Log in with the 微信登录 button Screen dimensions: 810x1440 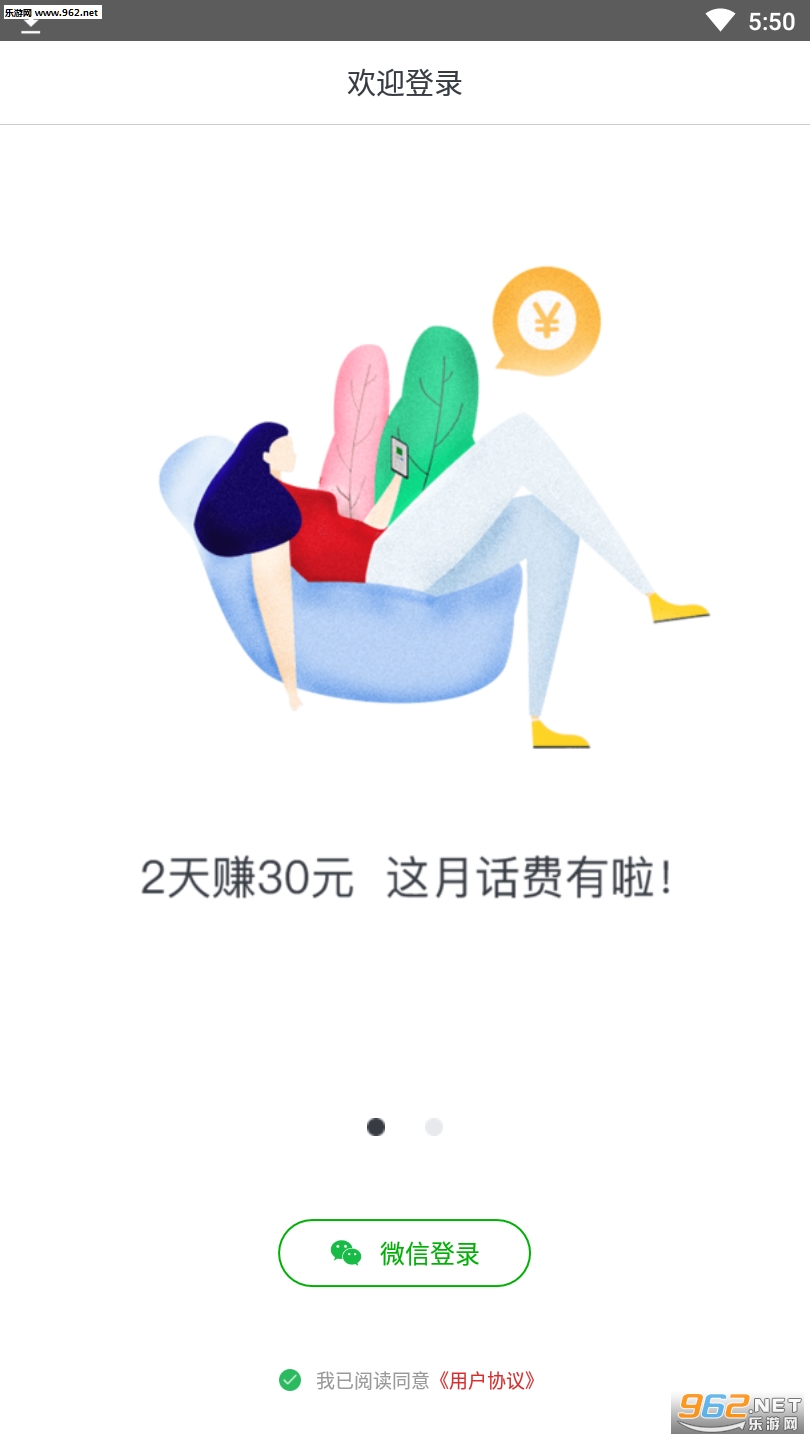coord(404,1253)
